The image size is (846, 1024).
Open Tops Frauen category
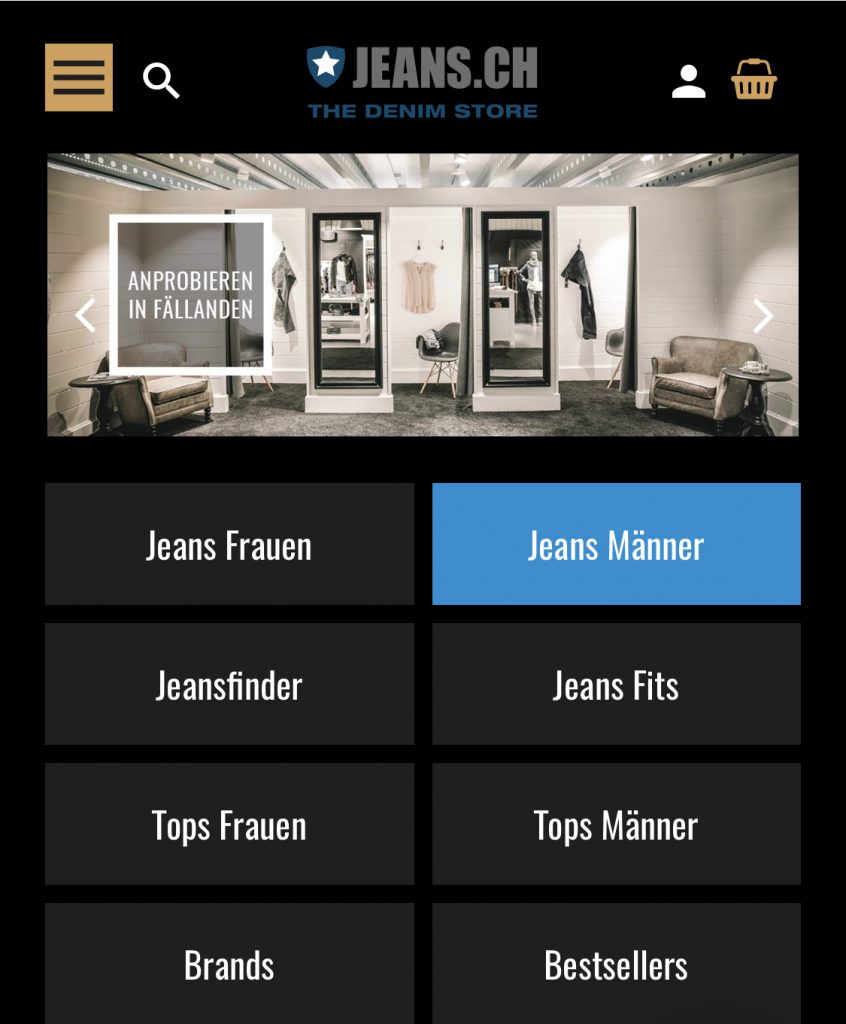[x=229, y=825]
